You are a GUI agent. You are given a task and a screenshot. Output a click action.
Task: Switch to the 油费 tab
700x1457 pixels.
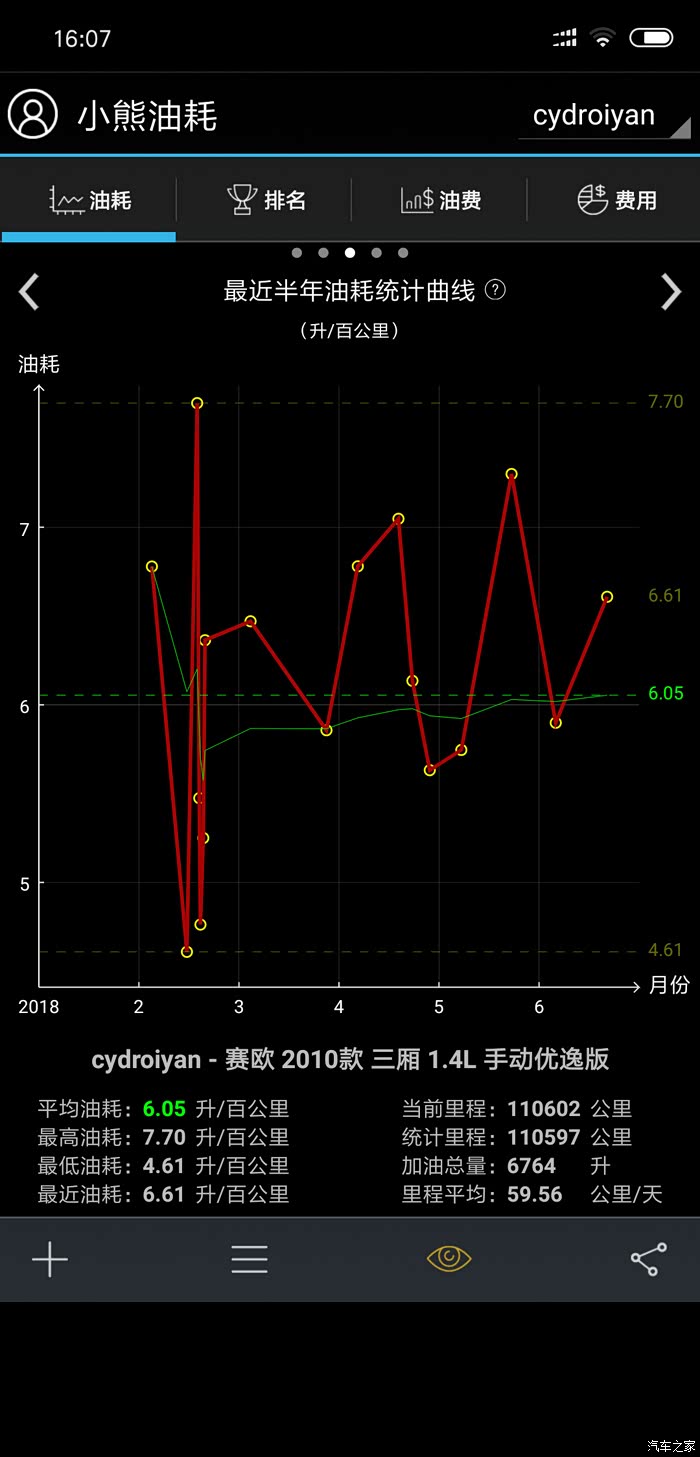(x=440, y=200)
